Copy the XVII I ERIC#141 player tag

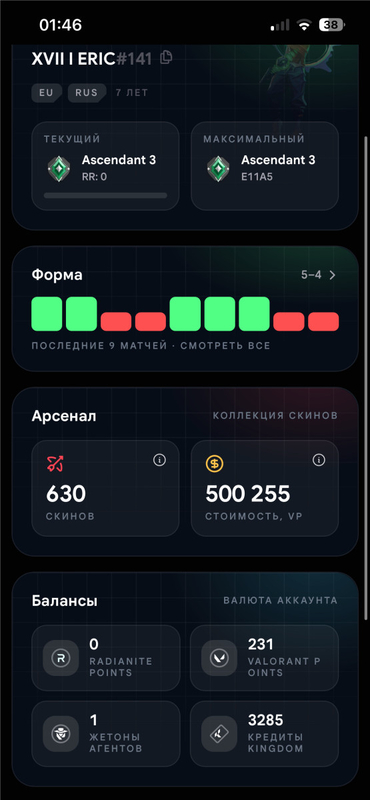coord(166,58)
